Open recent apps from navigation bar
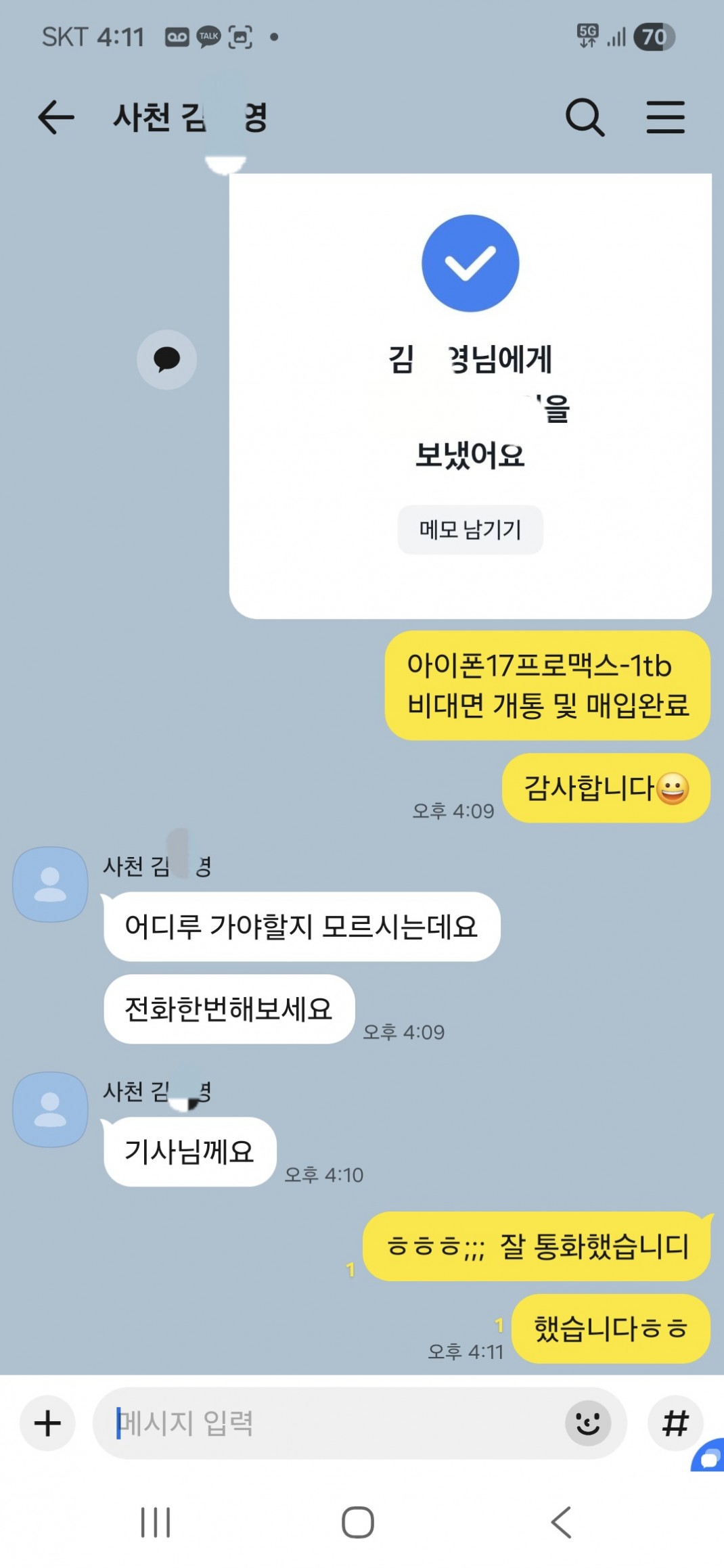The image size is (724, 1568). (x=156, y=1523)
